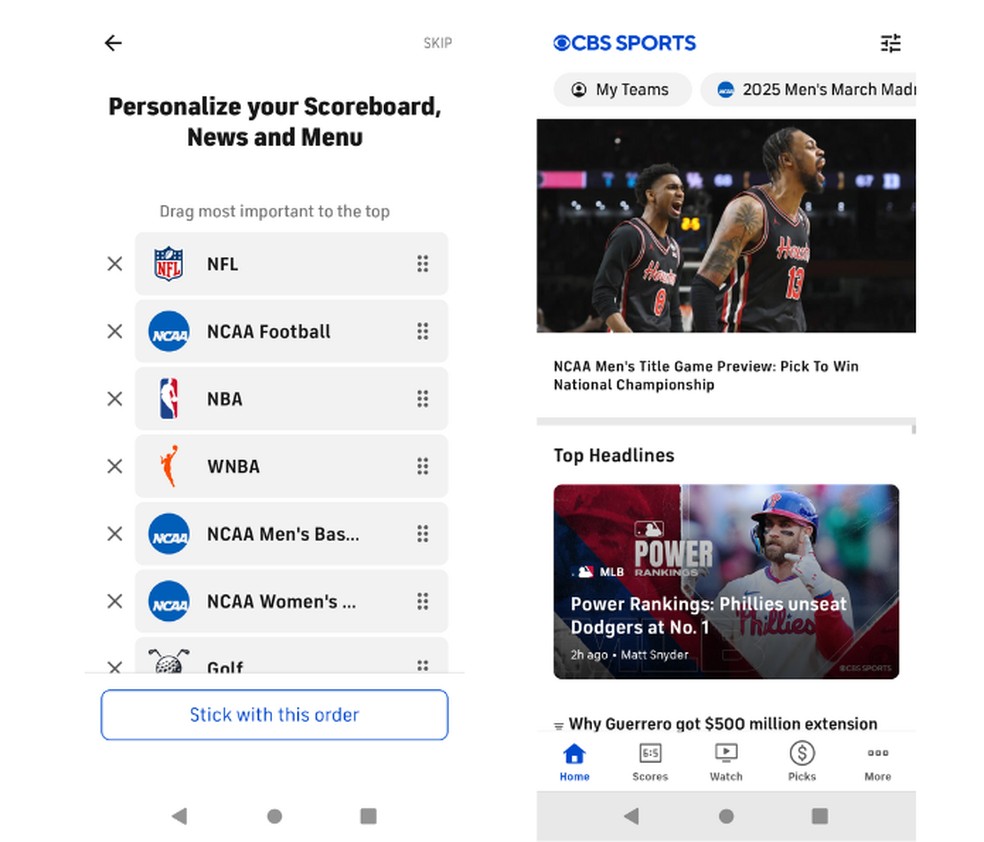The width and height of the screenshot is (984, 842).
Task: Remove NCAA Football from the list
Action: point(115,331)
